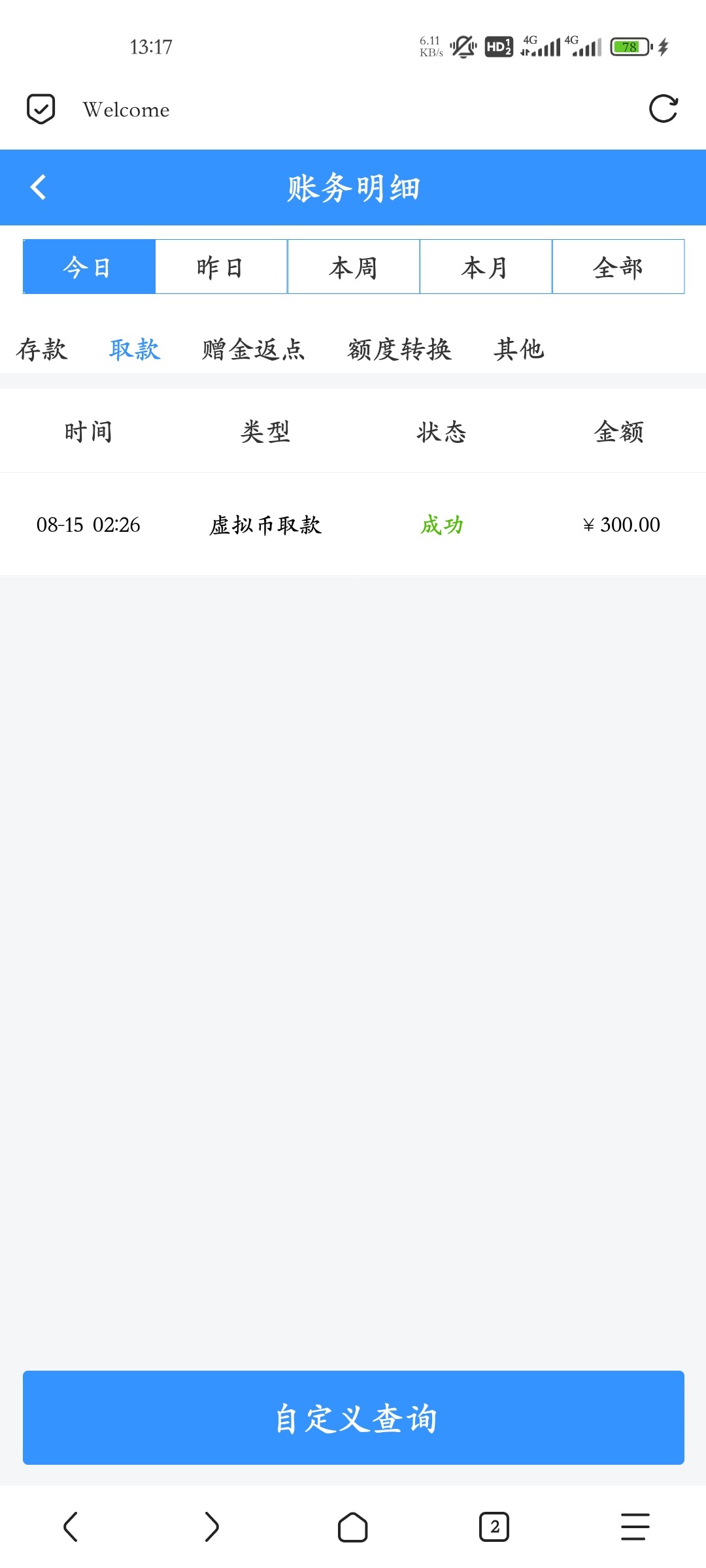Switch to the 昨日 date filter
706x1568 pixels.
[x=222, y=267]
